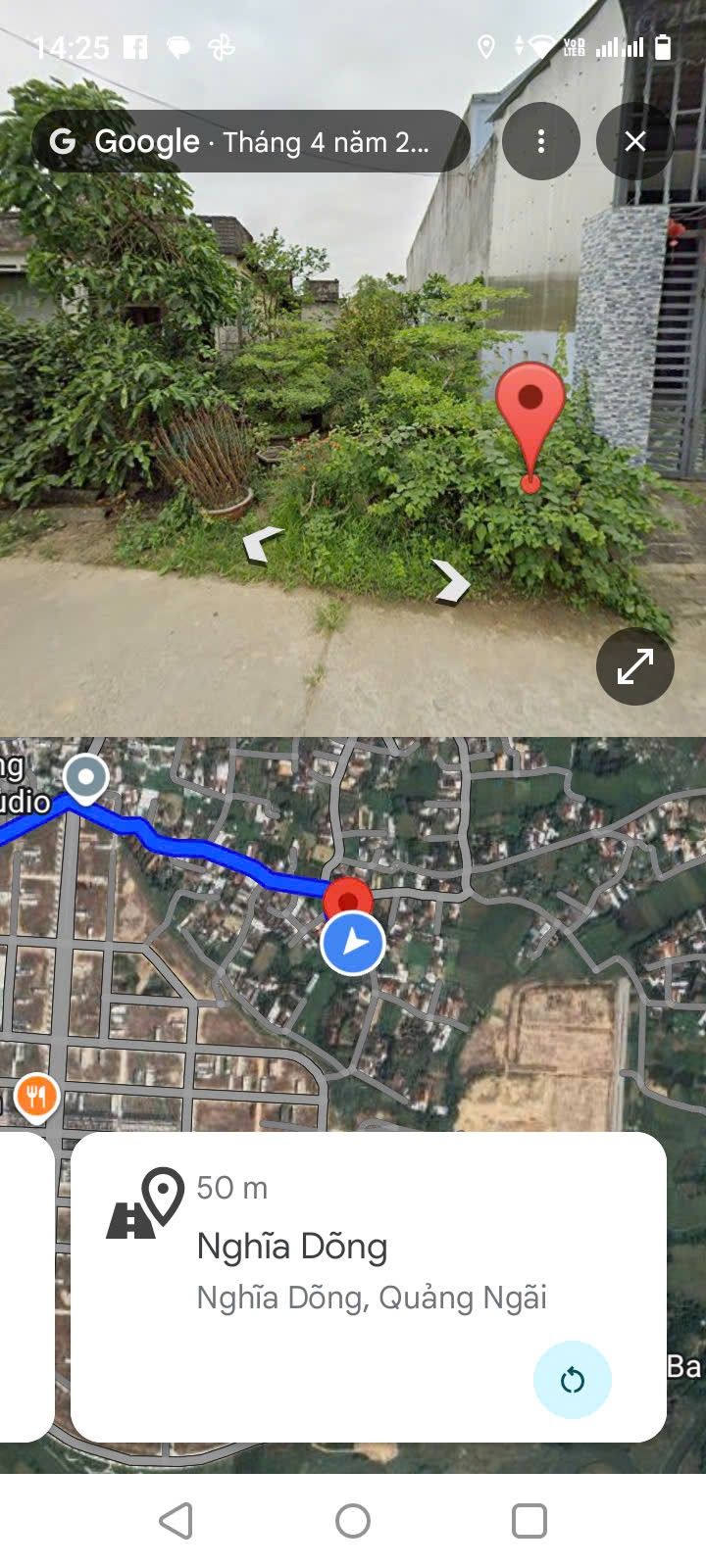Expand Street View to full screen

tap(634, 666)
